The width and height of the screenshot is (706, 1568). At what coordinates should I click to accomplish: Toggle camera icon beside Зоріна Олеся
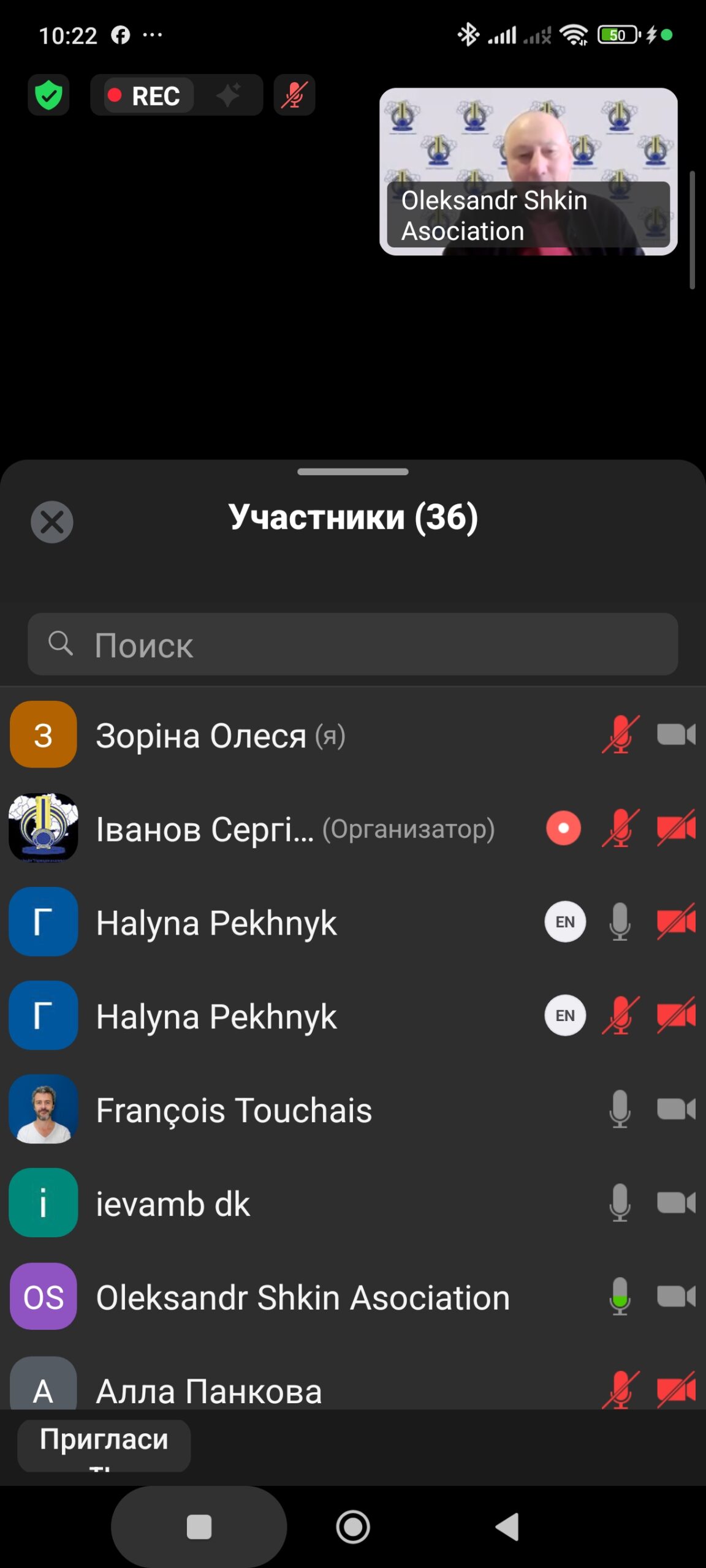(x=676, y=734)
